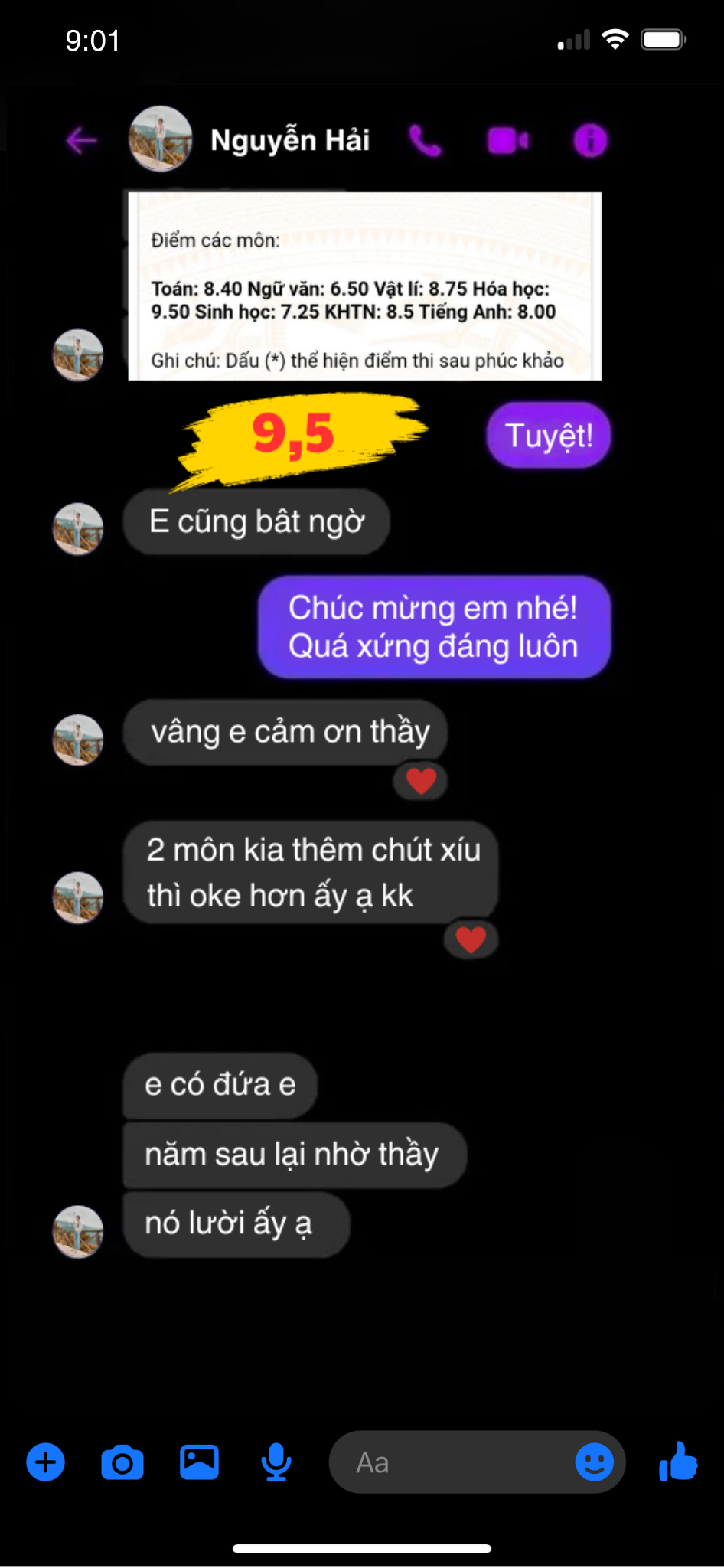
Task: View heart reaction on 'vâng e cảm ơn thầy'
Action: pyautogui.click(x=421, y=781)
